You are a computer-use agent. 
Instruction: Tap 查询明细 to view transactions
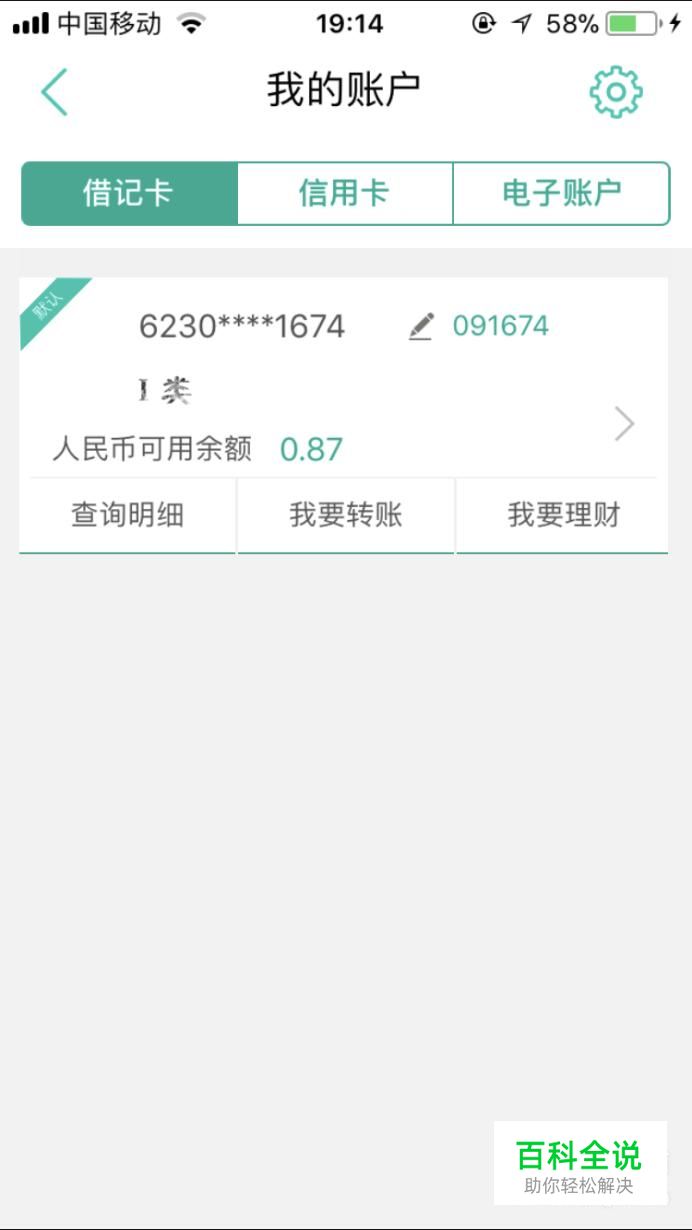click(127, 515)
